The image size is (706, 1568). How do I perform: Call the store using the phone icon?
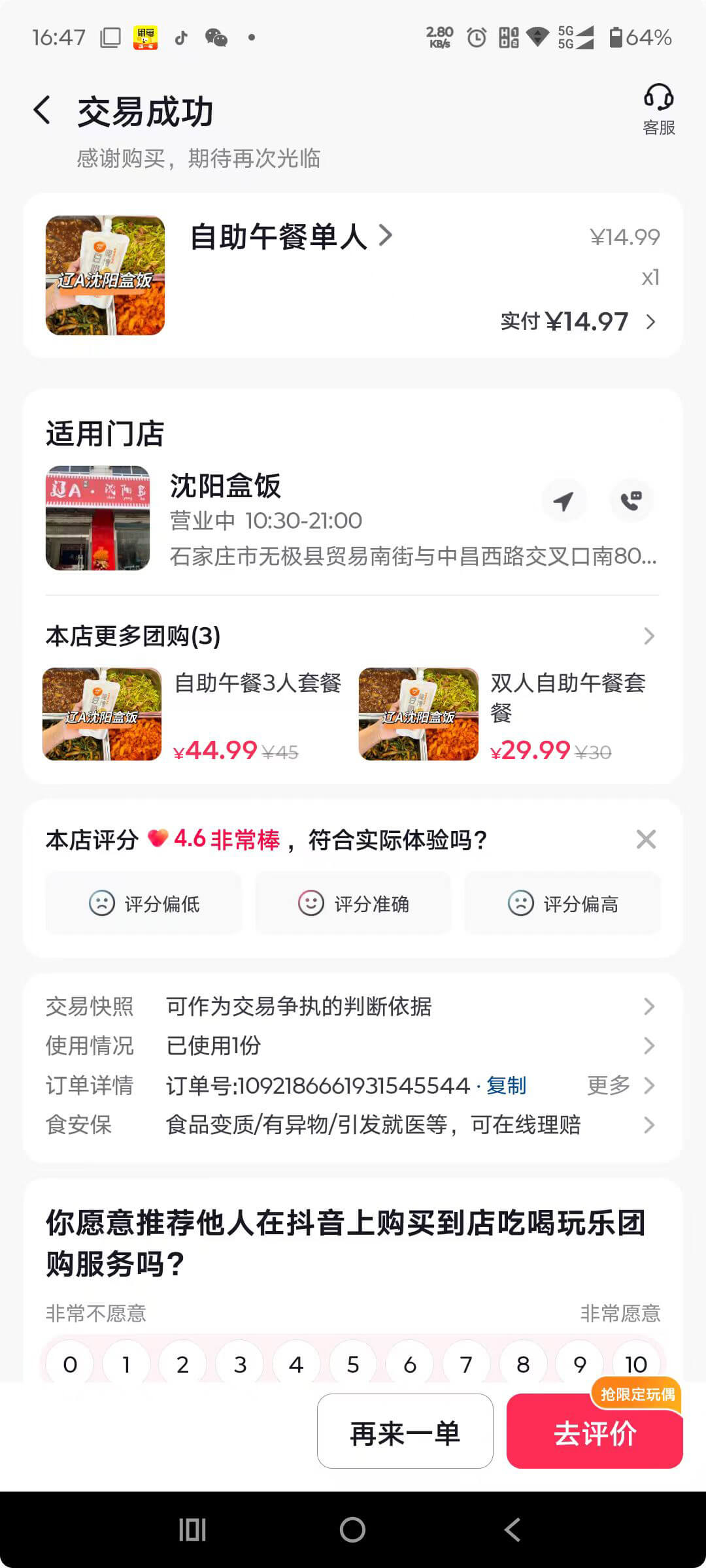pyautogui.click(x=631, y=500)
